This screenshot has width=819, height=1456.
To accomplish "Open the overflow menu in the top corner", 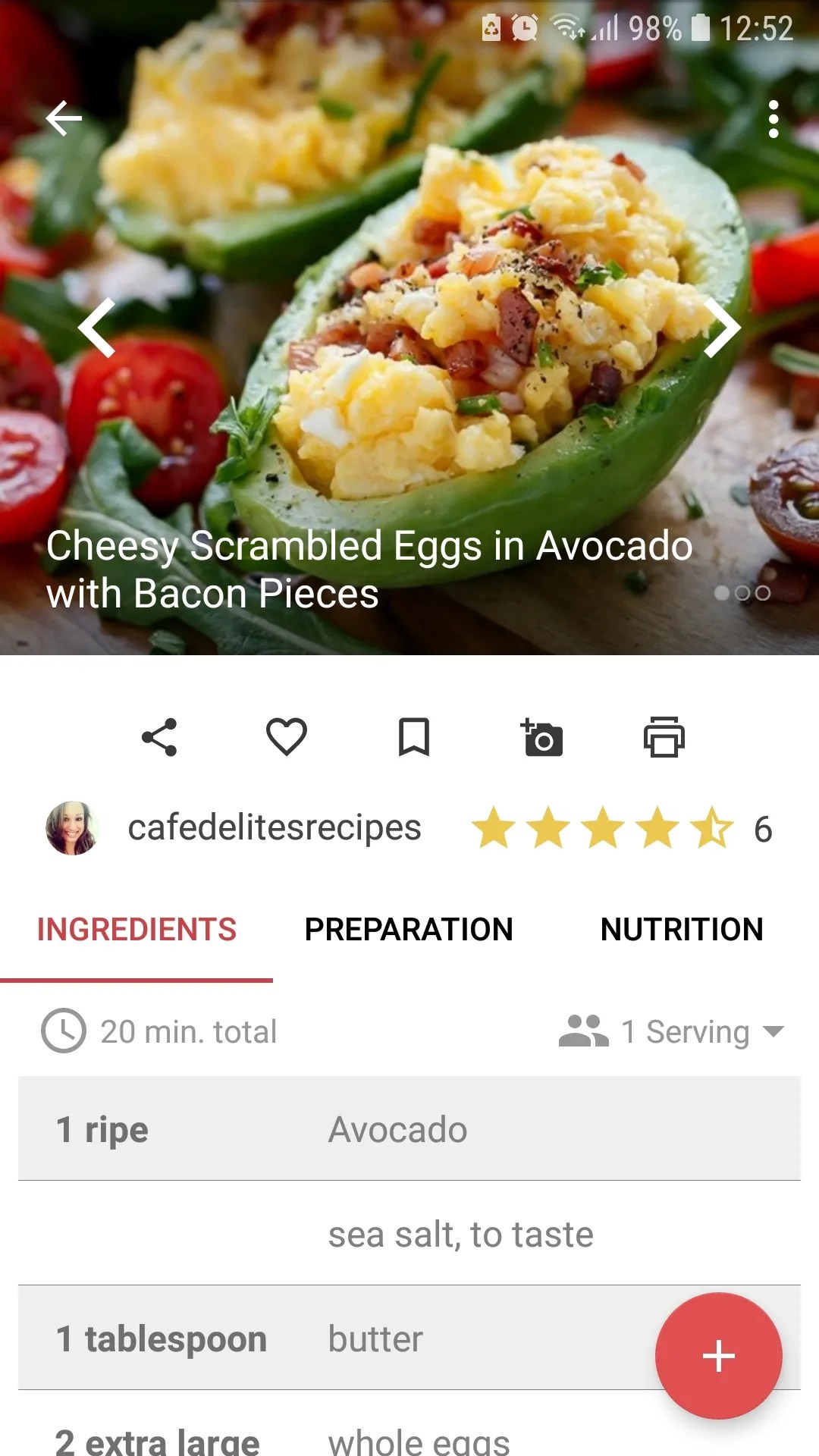I will click(774, 118).
